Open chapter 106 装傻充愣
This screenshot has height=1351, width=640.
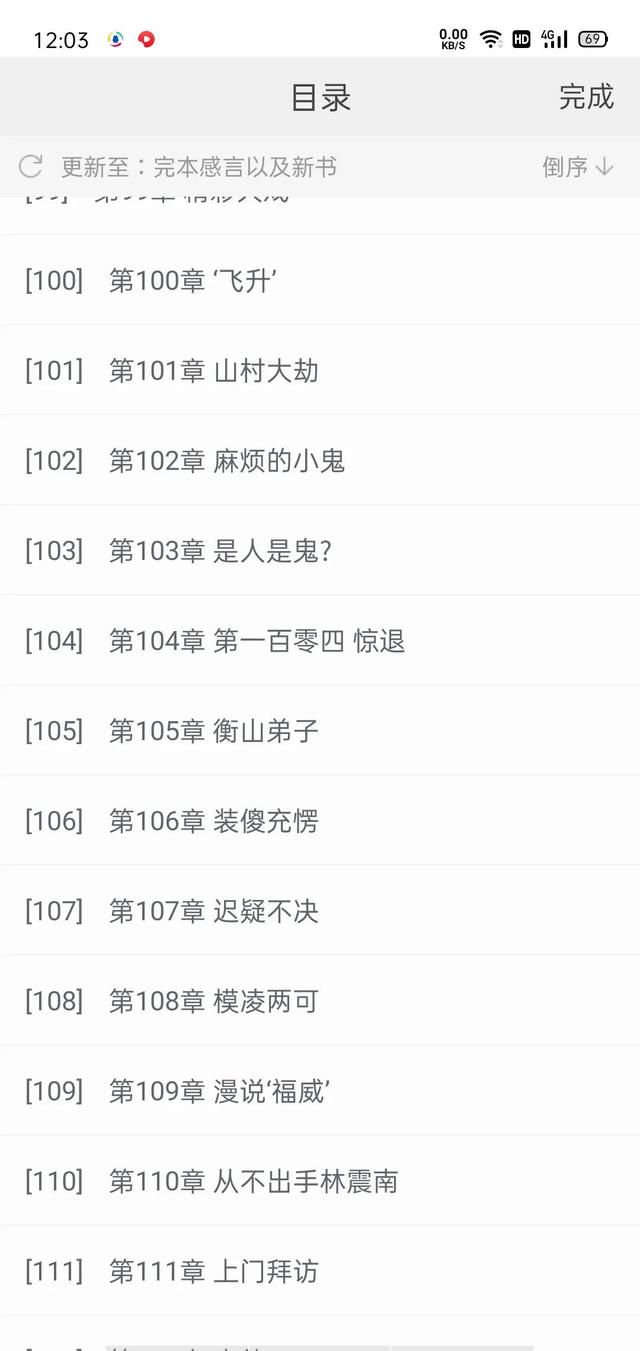[x=320, y=820]
